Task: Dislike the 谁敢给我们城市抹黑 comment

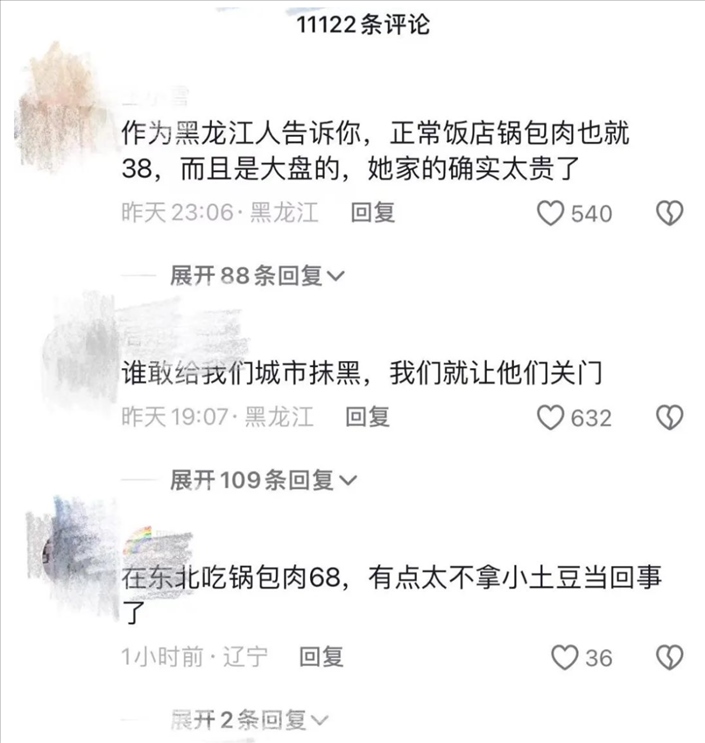Action: pos(669,417)
